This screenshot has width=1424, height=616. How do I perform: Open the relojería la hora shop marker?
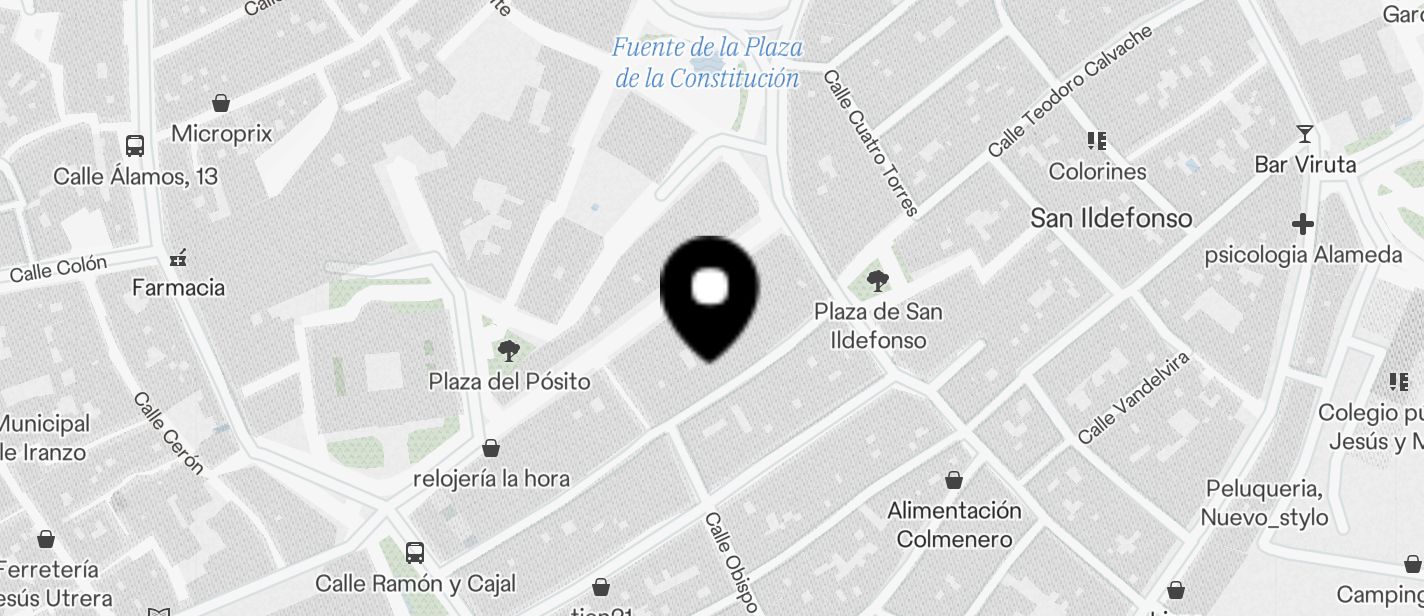[491, 448]
